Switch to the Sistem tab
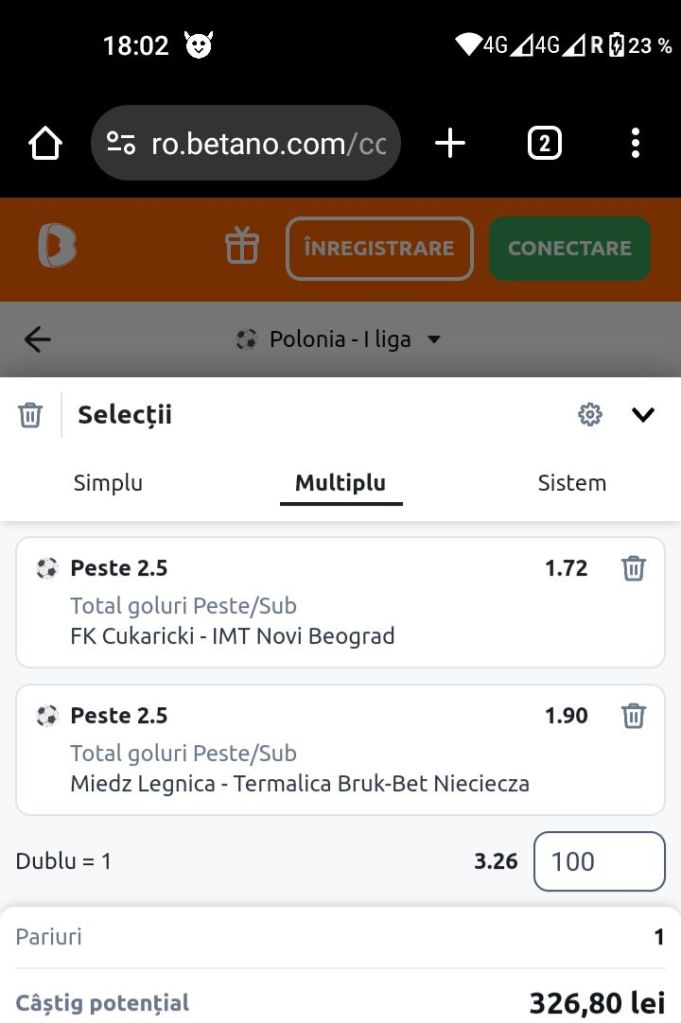Screen dimensions: 681x1023 tap(571, 483)
